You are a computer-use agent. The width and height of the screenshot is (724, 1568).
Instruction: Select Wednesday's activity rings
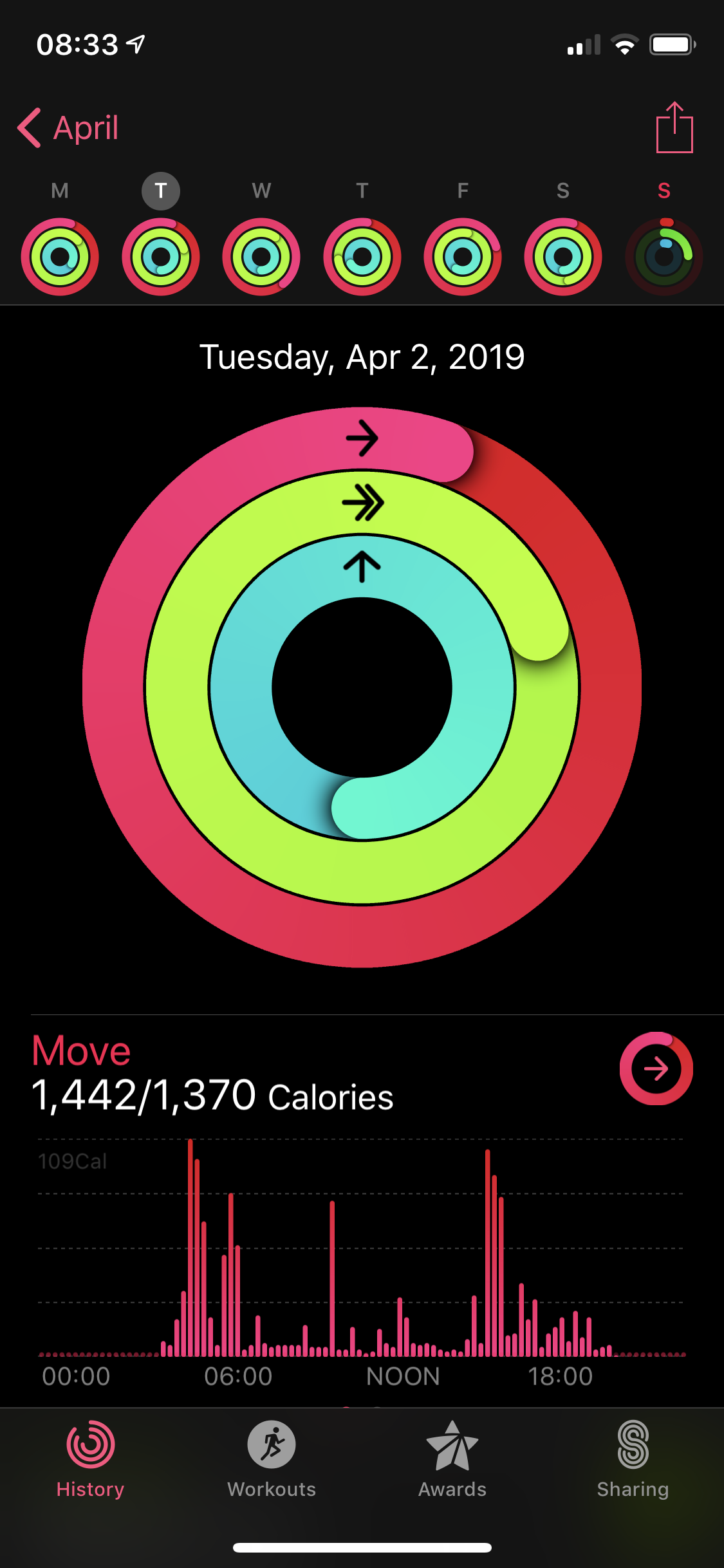pos(261,256)
